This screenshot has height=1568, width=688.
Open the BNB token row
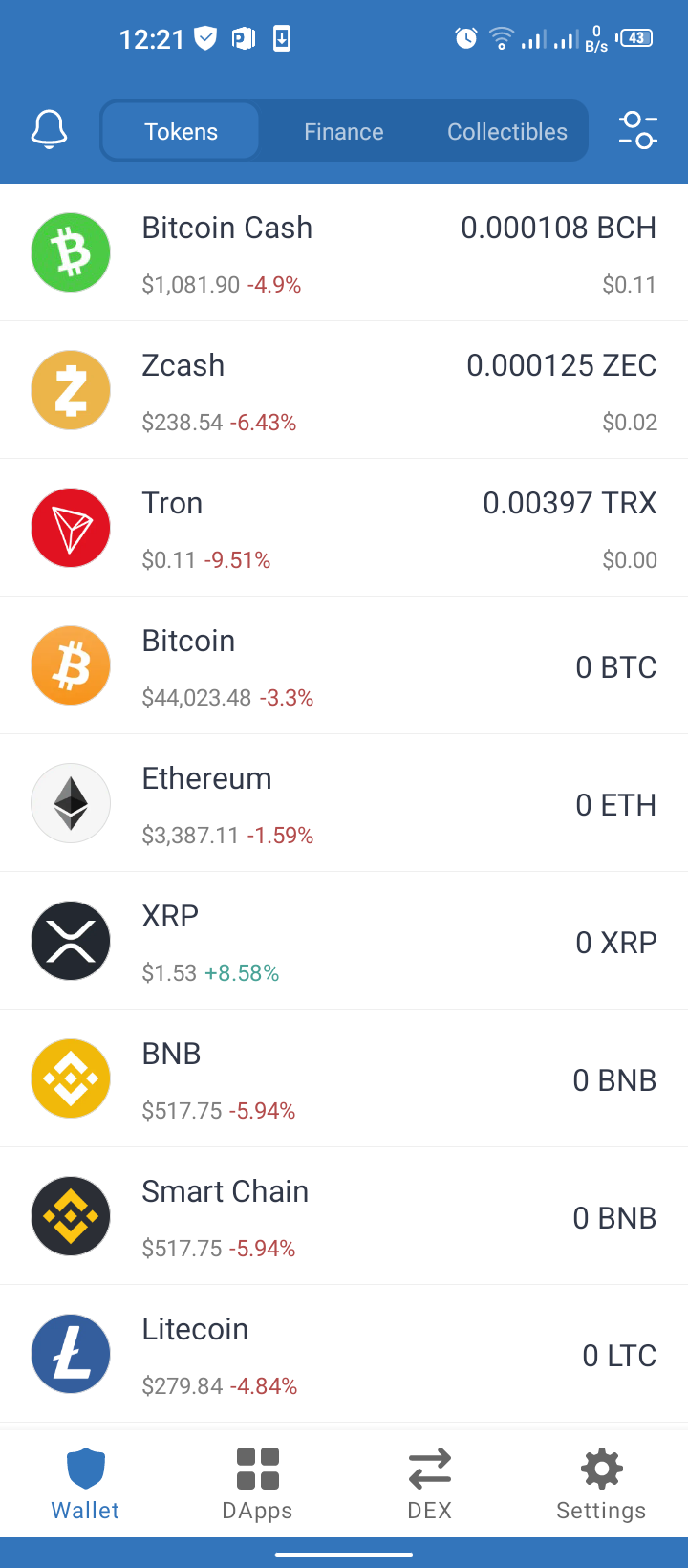click(x=344, y=1078)
